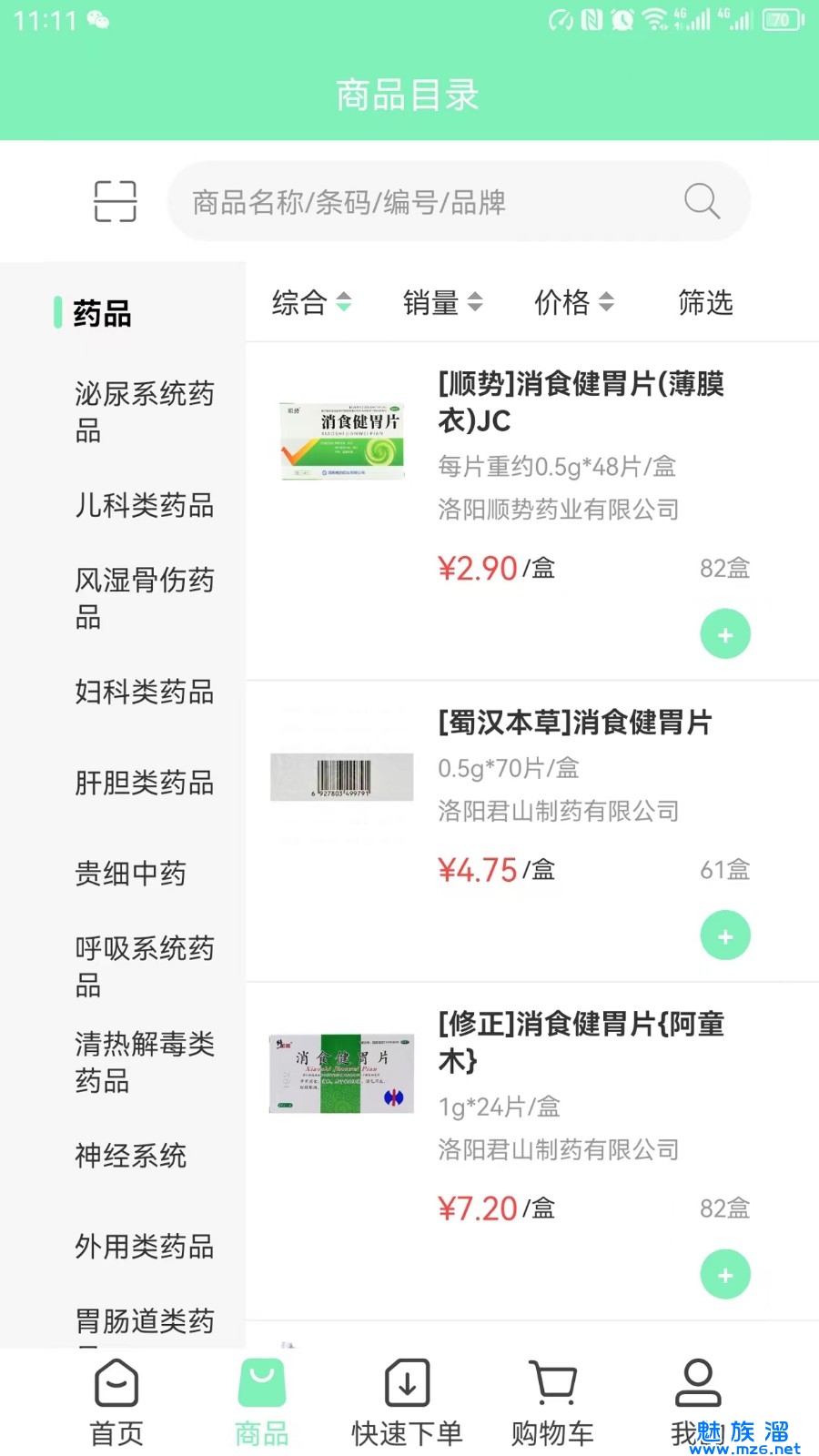819x1456 pixels.
Task: Select the 泌尿系统药品 category
Action: pyautogui.click(x=144, y=411)
